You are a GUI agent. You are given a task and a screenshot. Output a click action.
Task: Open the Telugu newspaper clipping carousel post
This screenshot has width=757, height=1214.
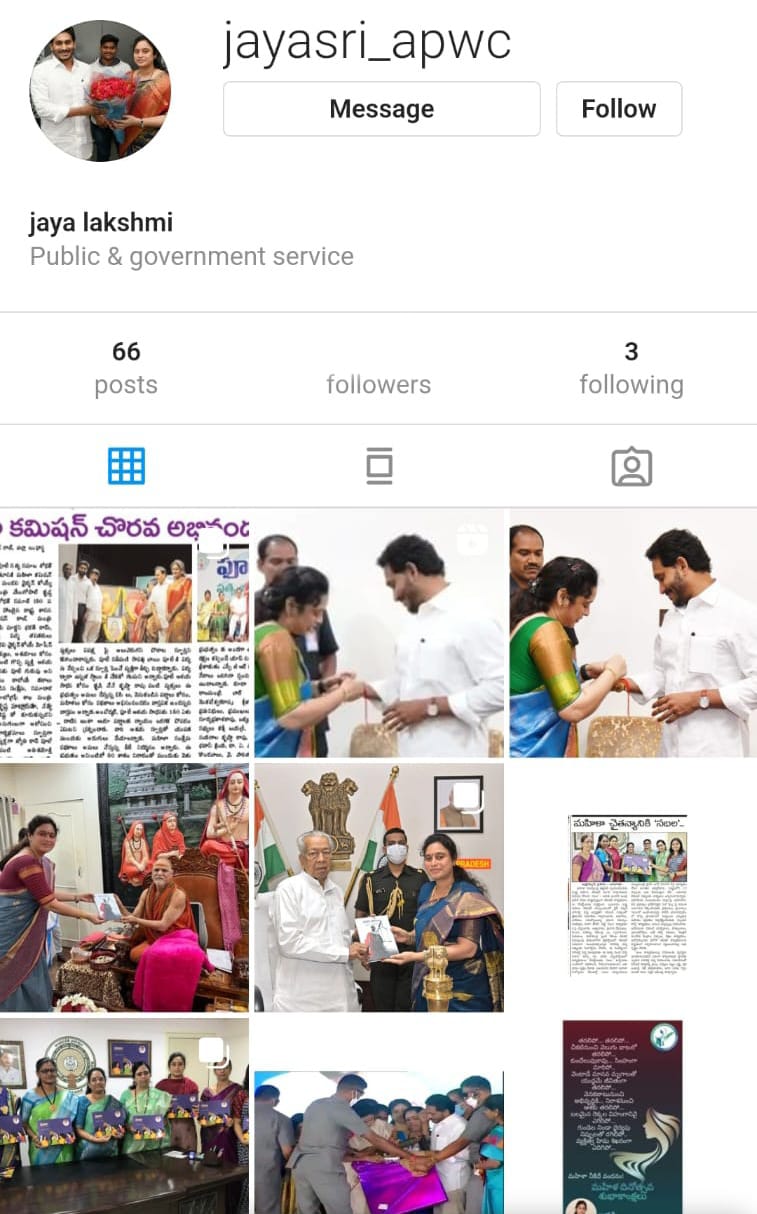[x=124, y=633]
